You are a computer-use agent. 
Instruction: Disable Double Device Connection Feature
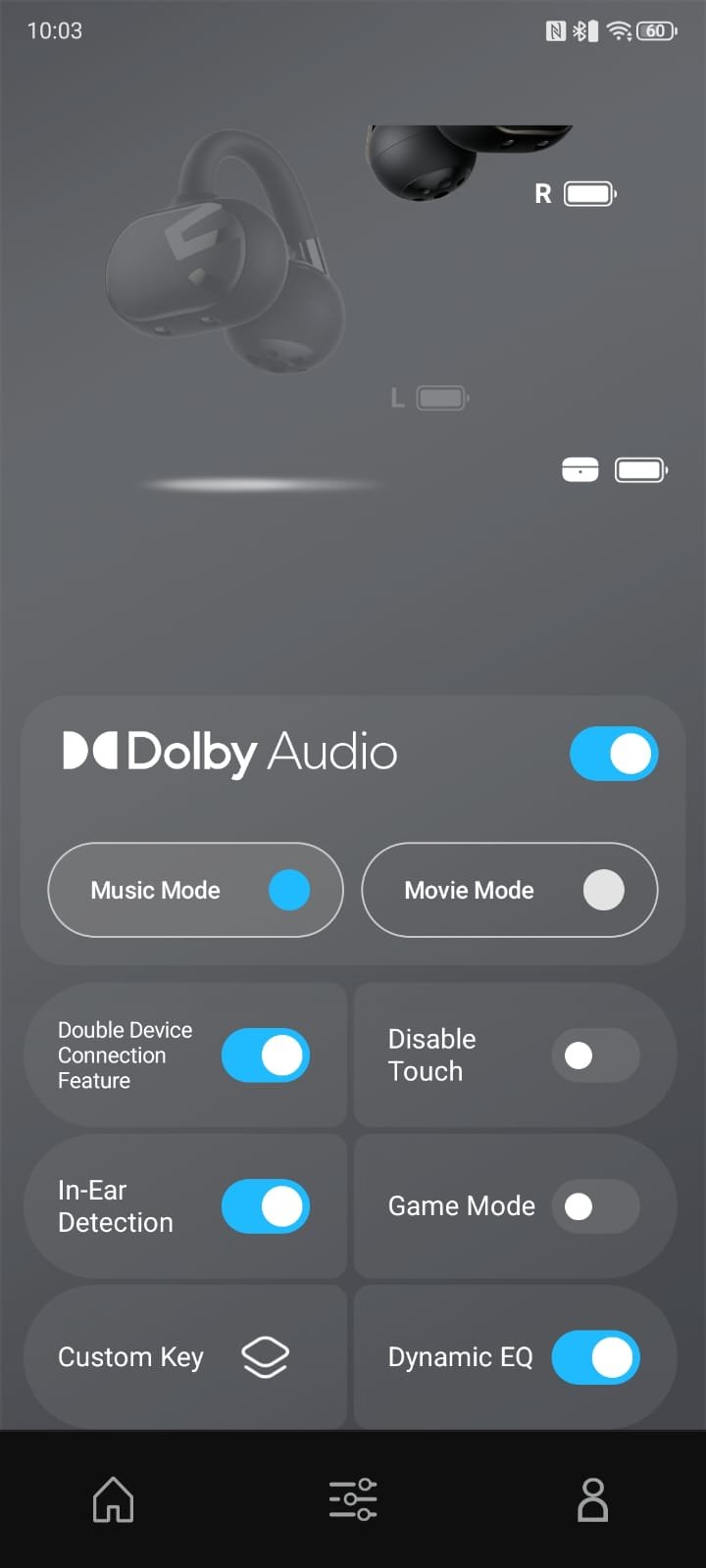266,1055
